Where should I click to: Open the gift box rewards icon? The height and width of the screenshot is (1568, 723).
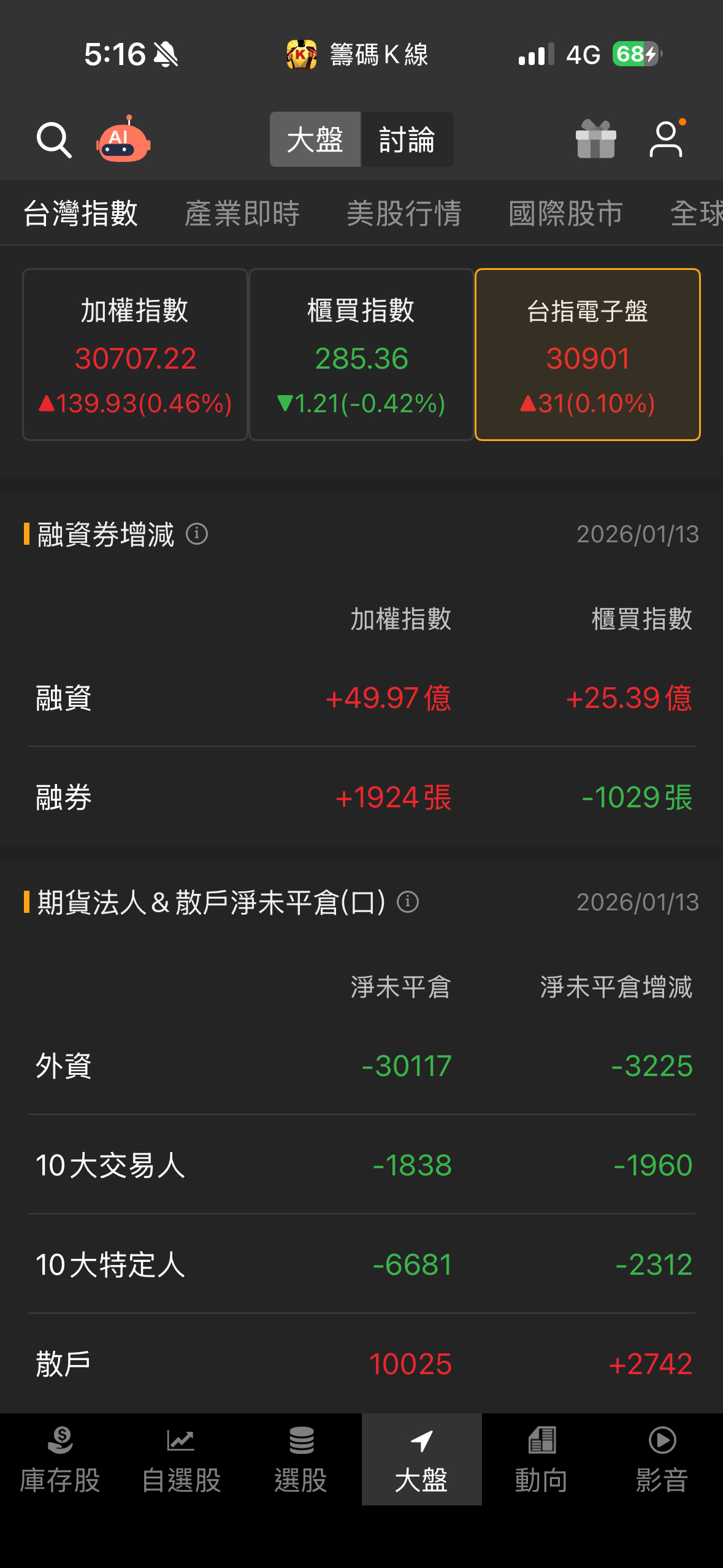595,140
